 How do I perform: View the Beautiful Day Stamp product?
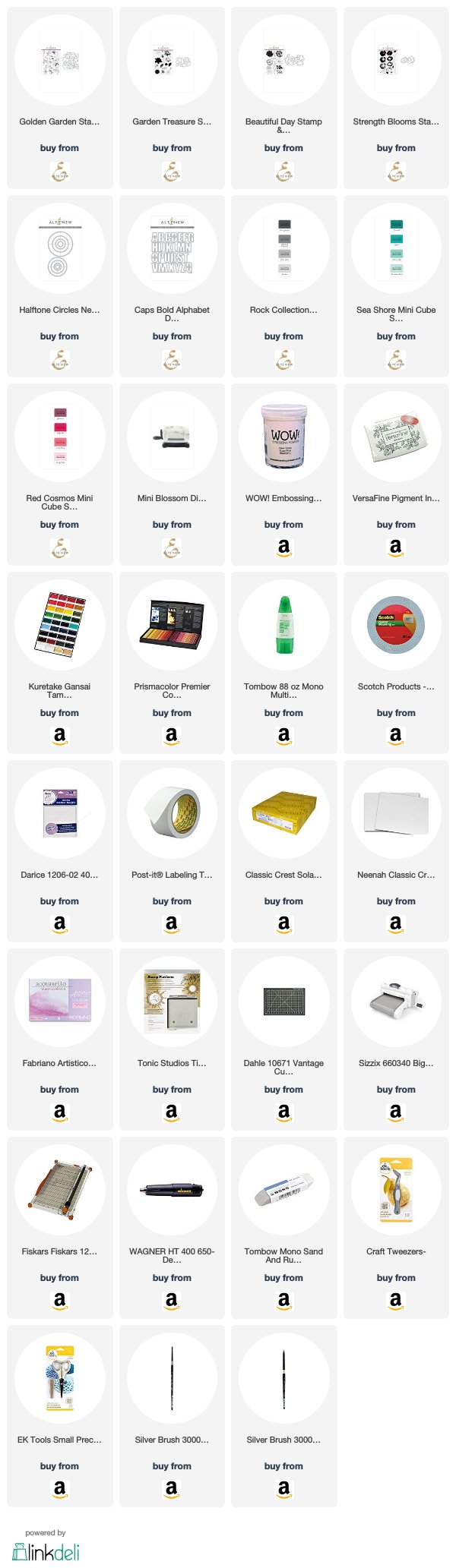[x=283, y=60]
